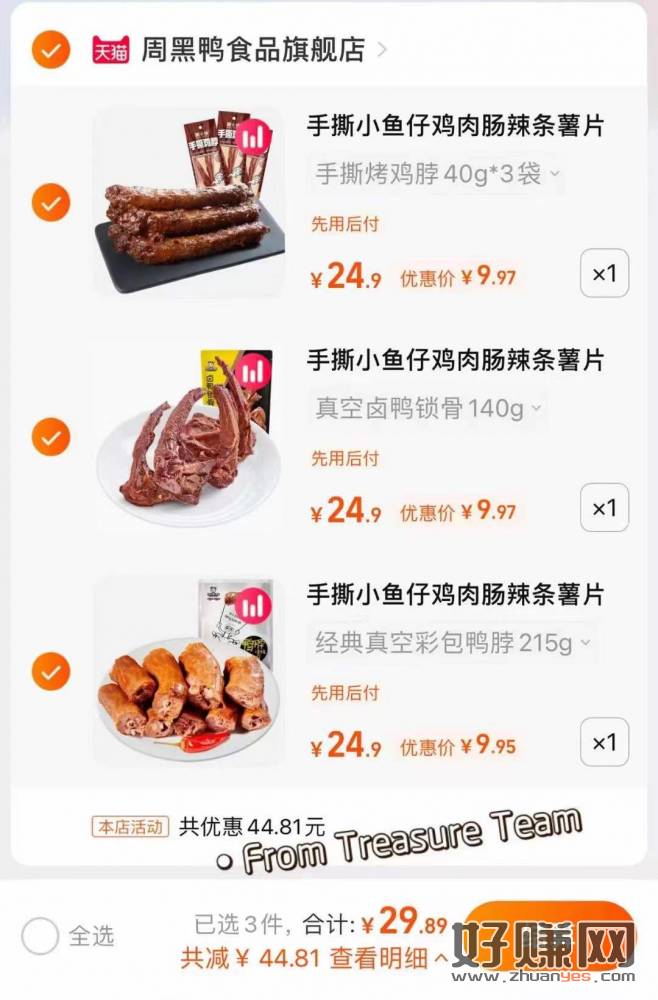Uncheck the 周黑鸭食品旗舰店 store checkbox
Screen dimensions: 658x1000
[50, 48]
